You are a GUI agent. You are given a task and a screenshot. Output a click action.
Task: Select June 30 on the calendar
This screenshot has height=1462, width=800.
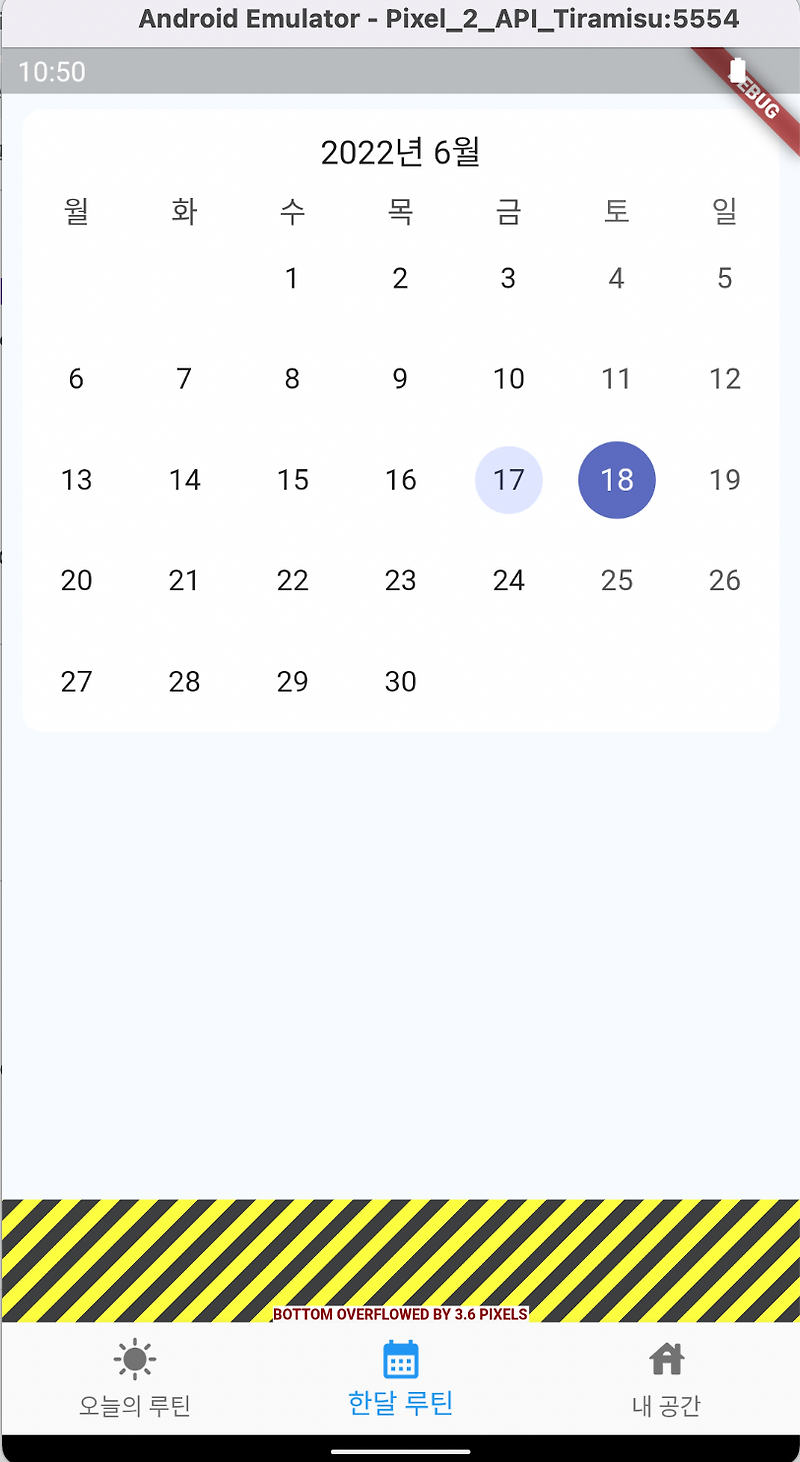pos(400,681)
